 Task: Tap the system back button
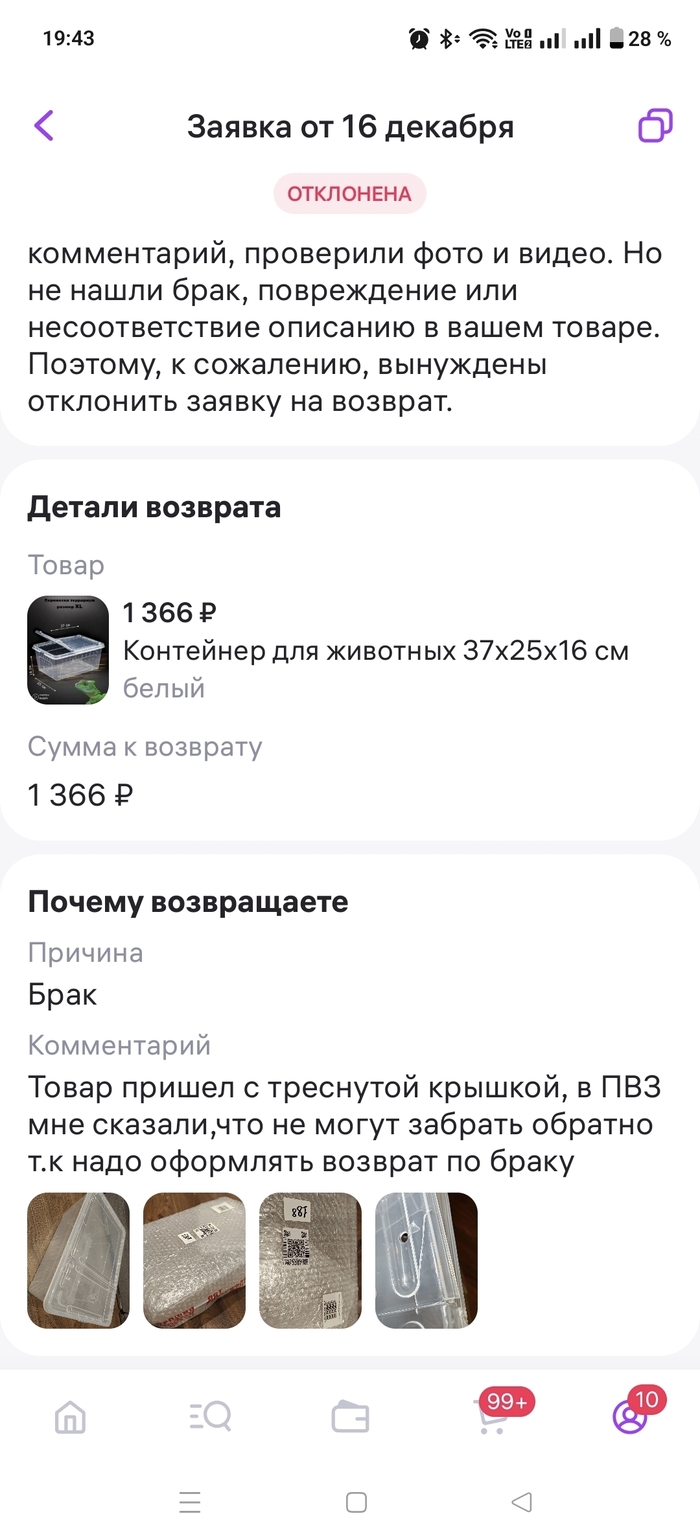(521, 1502)
